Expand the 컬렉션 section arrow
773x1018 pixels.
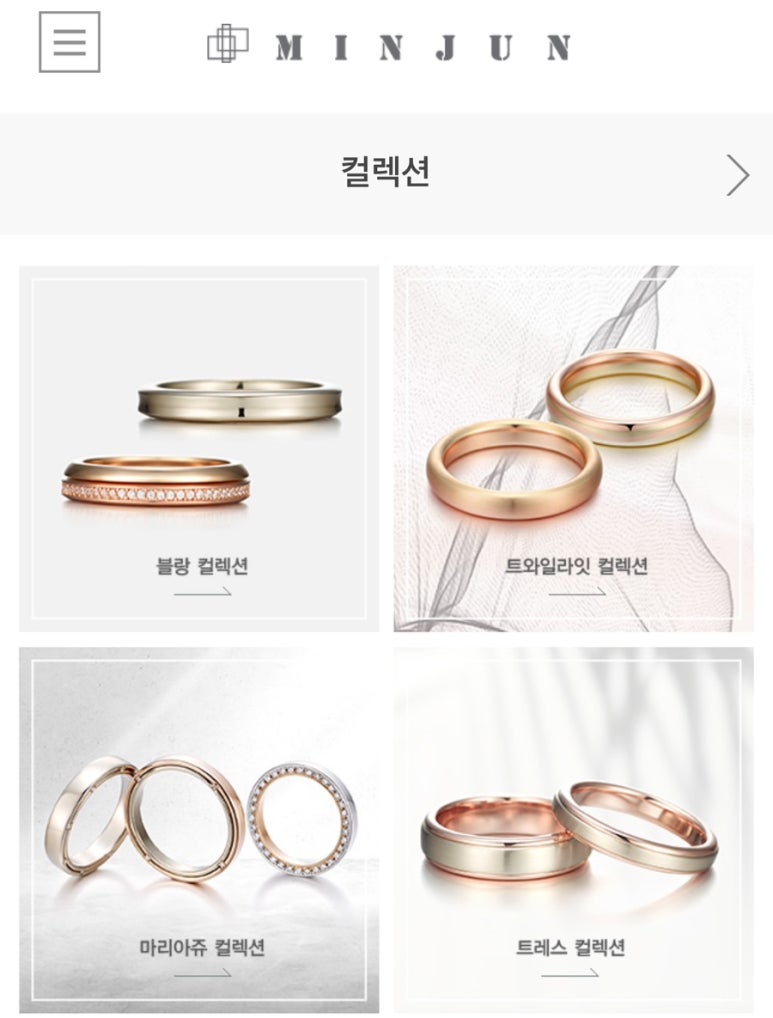pyautogui.click(x=737, y=175)
